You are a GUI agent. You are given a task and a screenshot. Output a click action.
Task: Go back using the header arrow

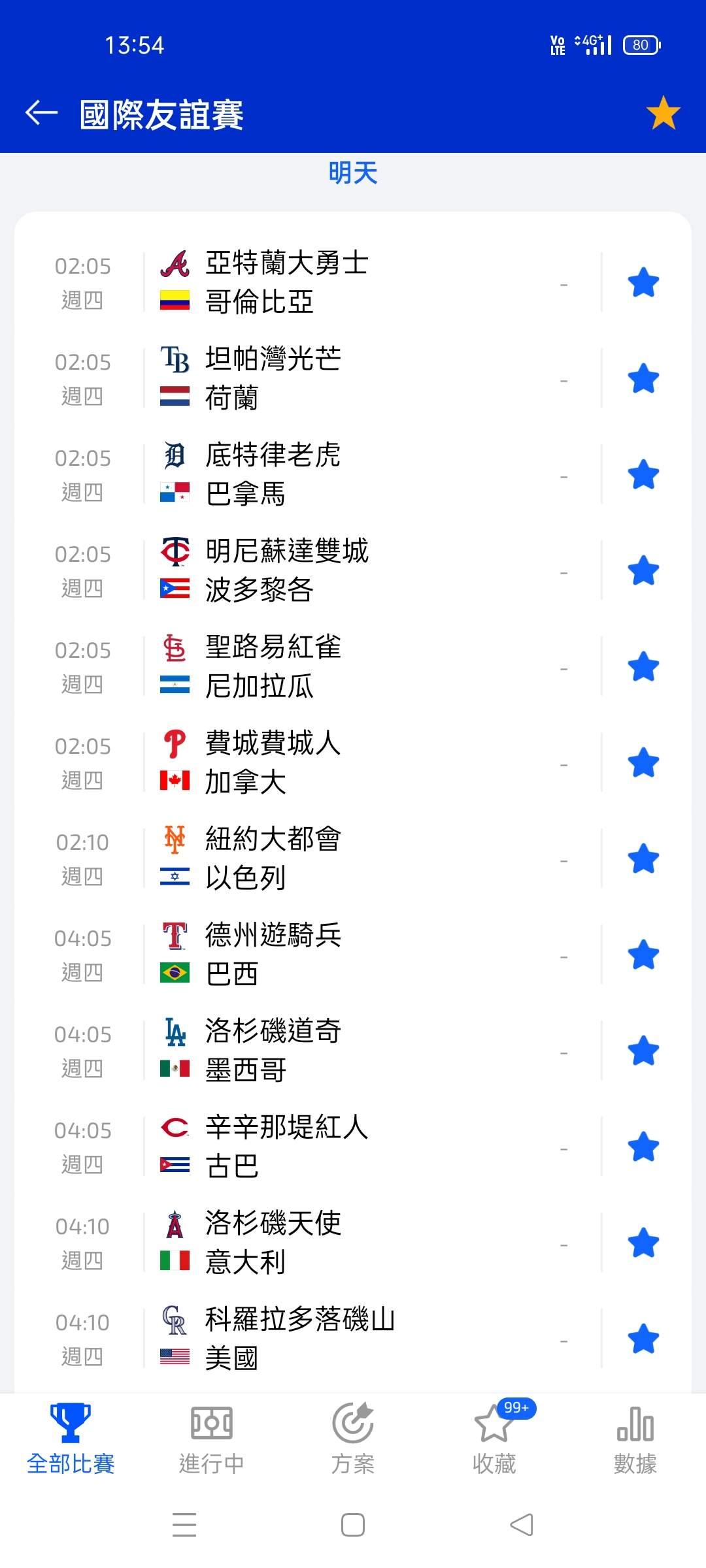pos(42,113)
